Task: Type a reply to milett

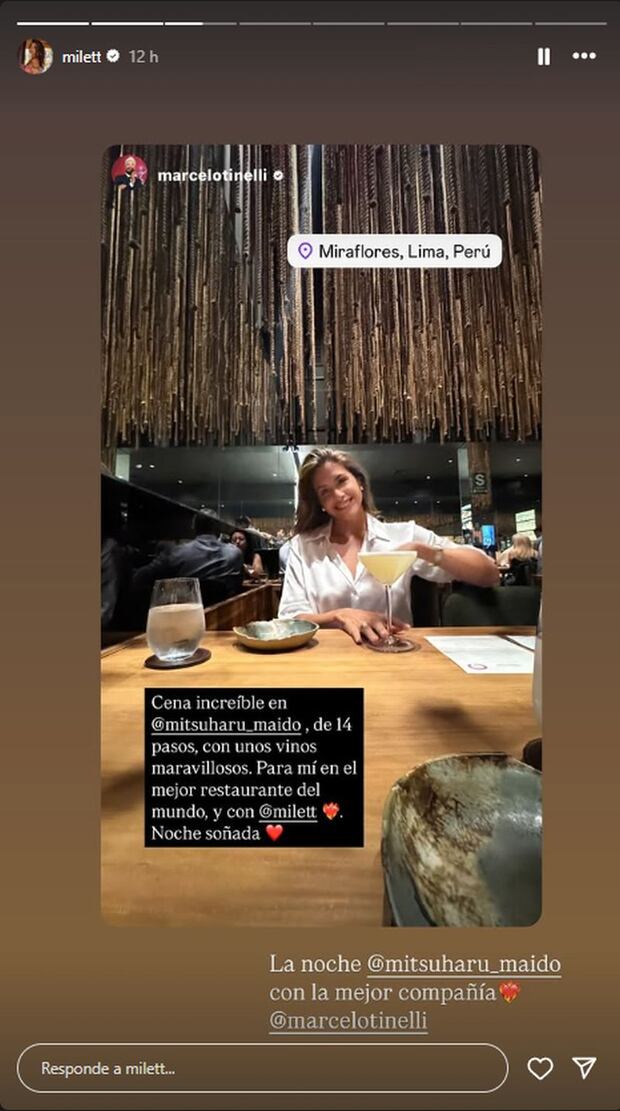Action: (262, 1068)
